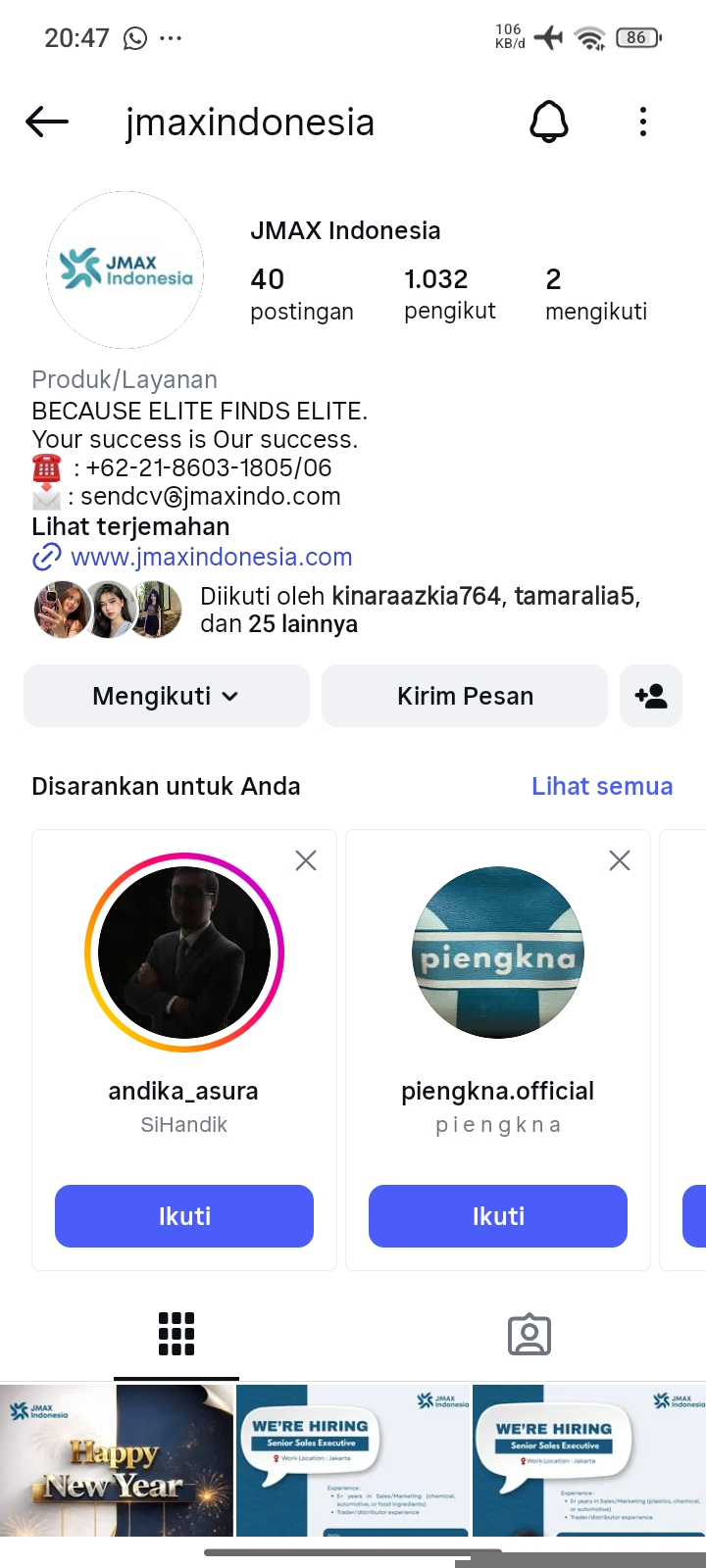This screenshot has width=706, height=1568.
Task: Open andika_asura's story ring
Action: pos(184,953)
